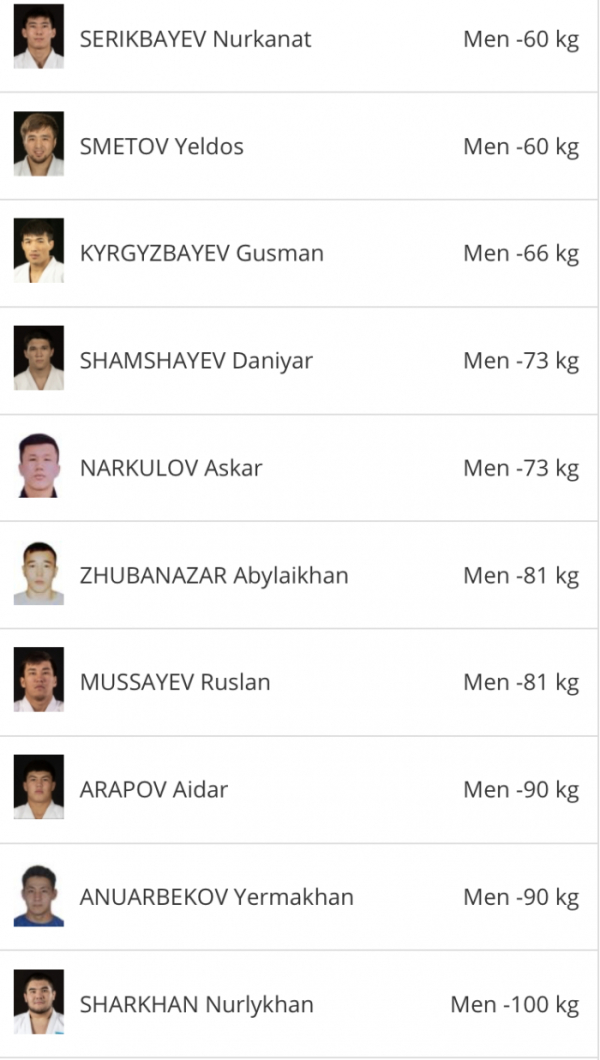This screenshot has width=600, height=1060.
Task: View Anuarbekov Yermakhan's details
Action: (x=299, y=897)
